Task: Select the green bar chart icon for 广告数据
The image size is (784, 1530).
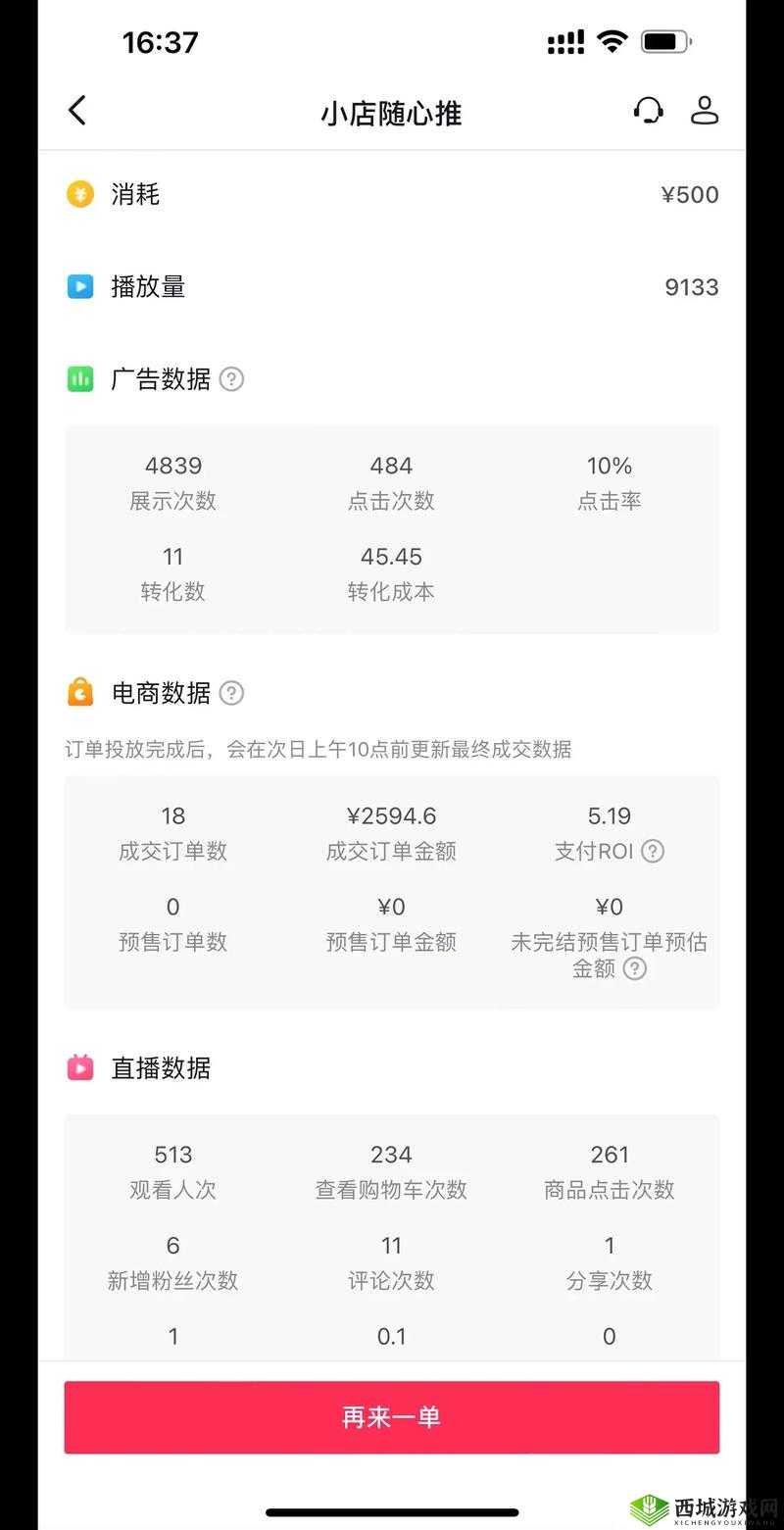Action: point(79,379)
